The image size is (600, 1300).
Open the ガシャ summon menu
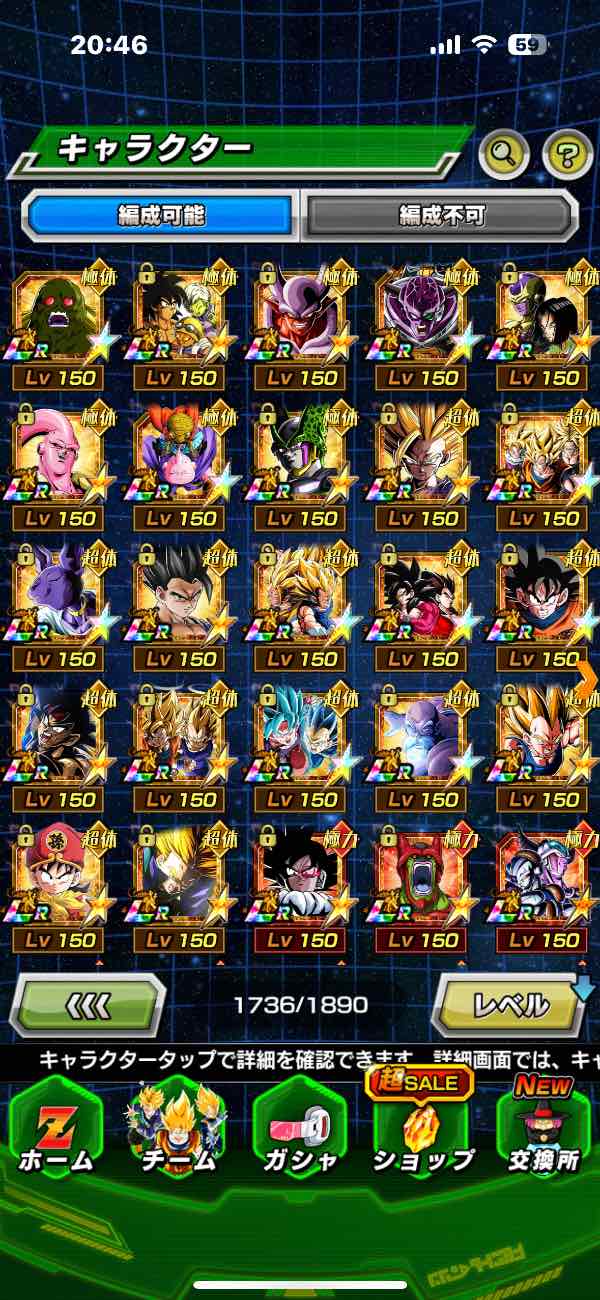(x=300, y=1130)
